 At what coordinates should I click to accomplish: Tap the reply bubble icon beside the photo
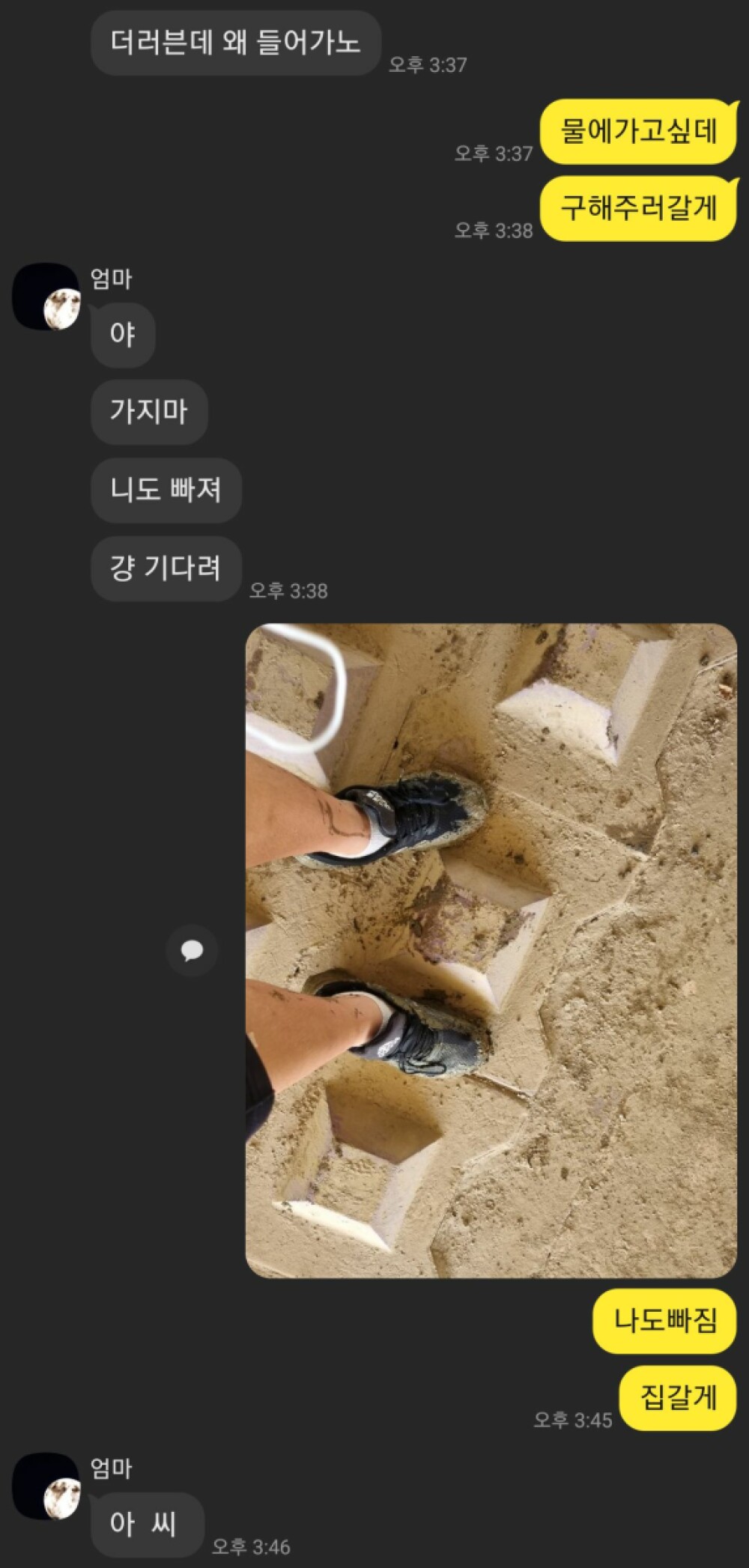[x=192, y=950]
